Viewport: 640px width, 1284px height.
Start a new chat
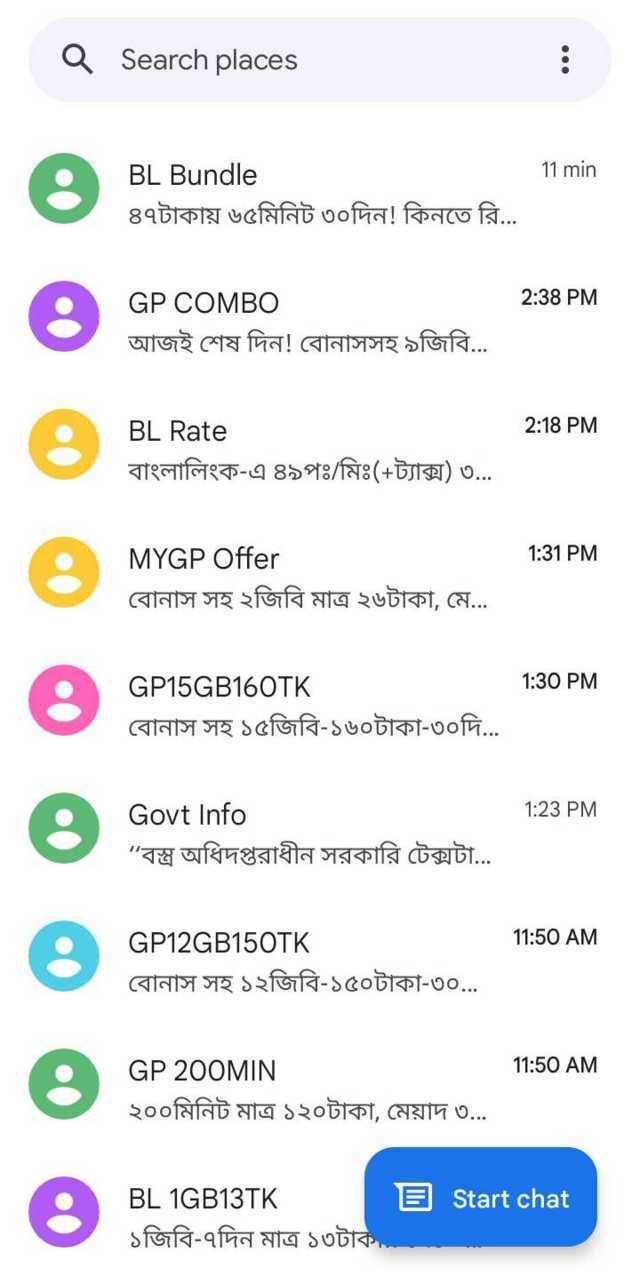coord(481,1197)
